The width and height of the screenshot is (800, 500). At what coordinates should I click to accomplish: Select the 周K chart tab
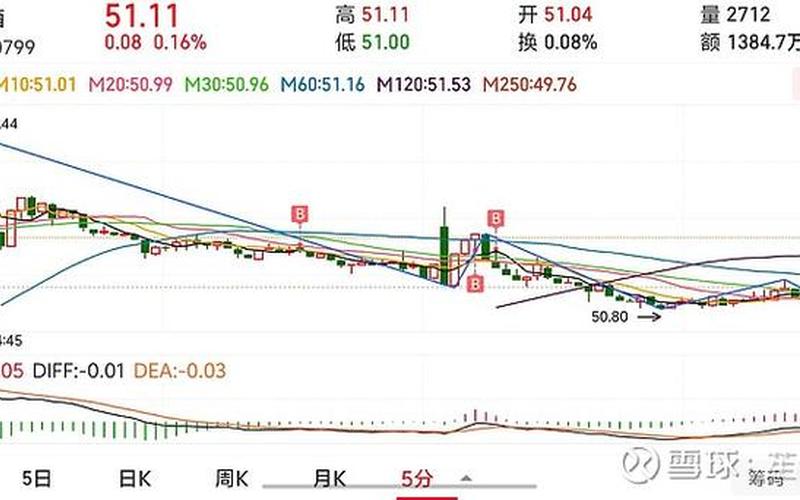point(232,478)
